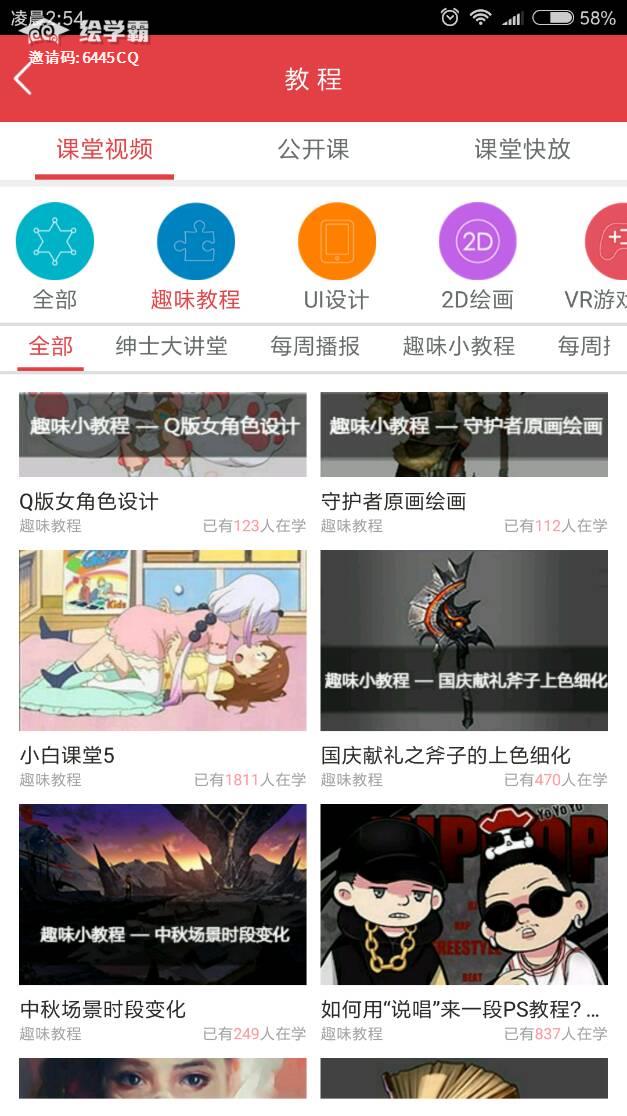Filter by 绅士大讲堂

[x=171, y=347]
